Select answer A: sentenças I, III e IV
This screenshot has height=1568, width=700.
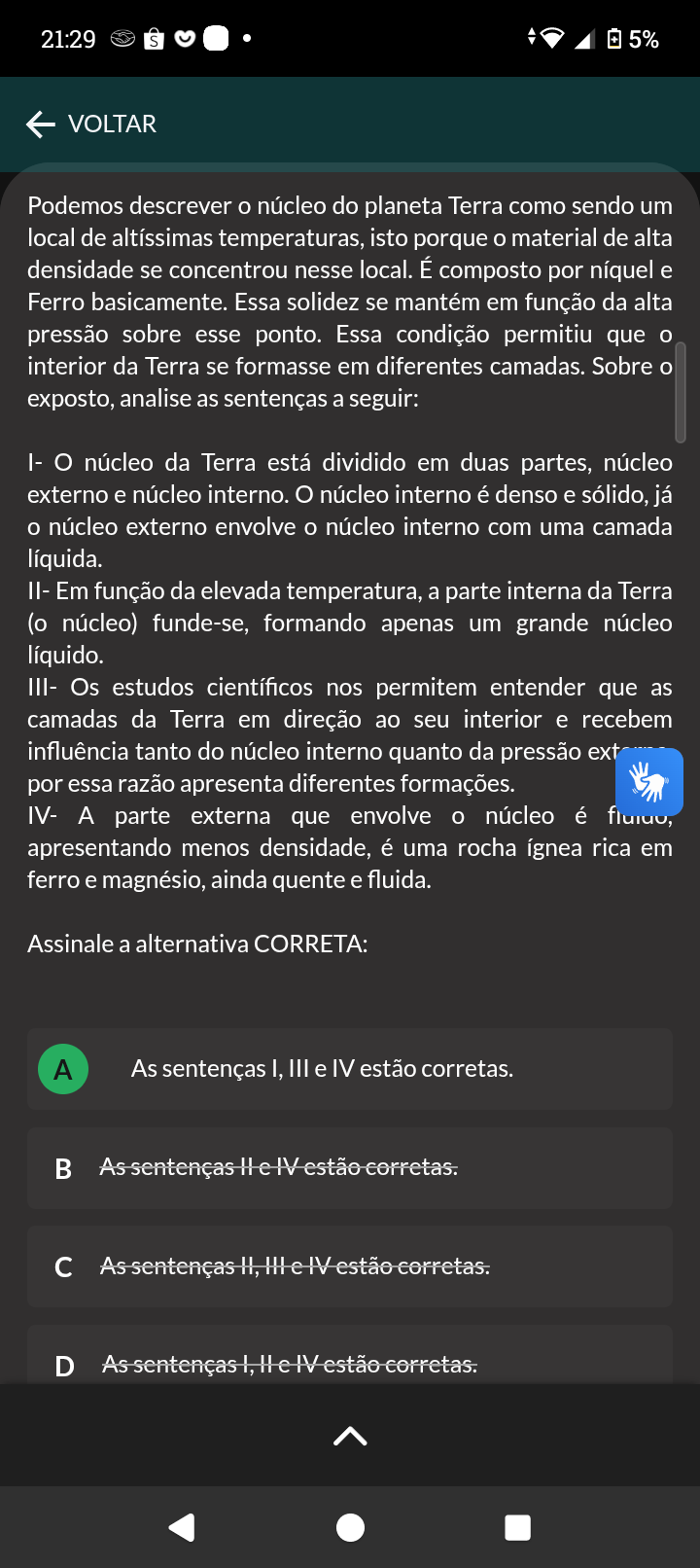click(x=350, y=1069)
